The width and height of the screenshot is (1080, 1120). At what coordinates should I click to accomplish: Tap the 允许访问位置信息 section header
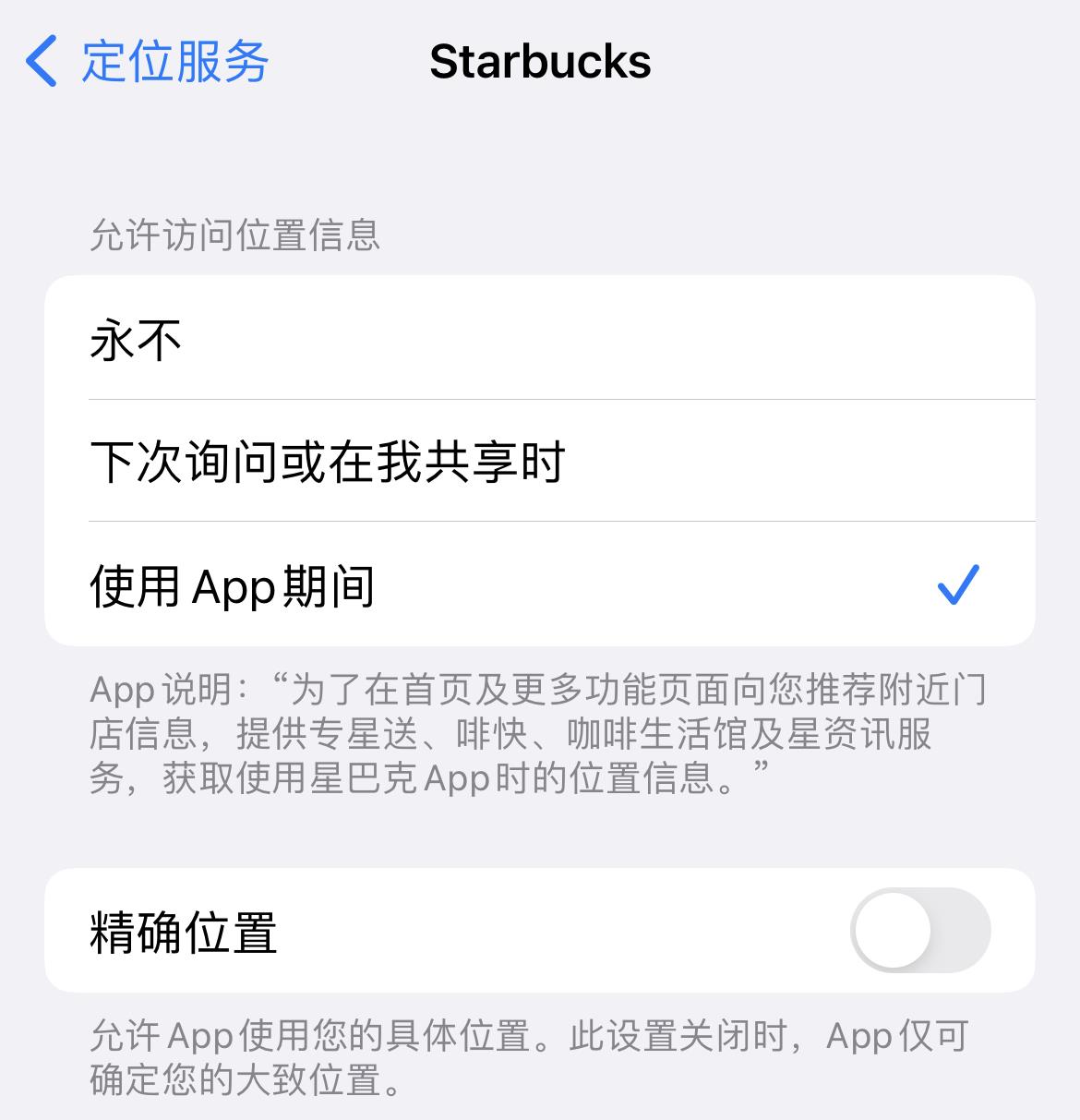(238, 236)
